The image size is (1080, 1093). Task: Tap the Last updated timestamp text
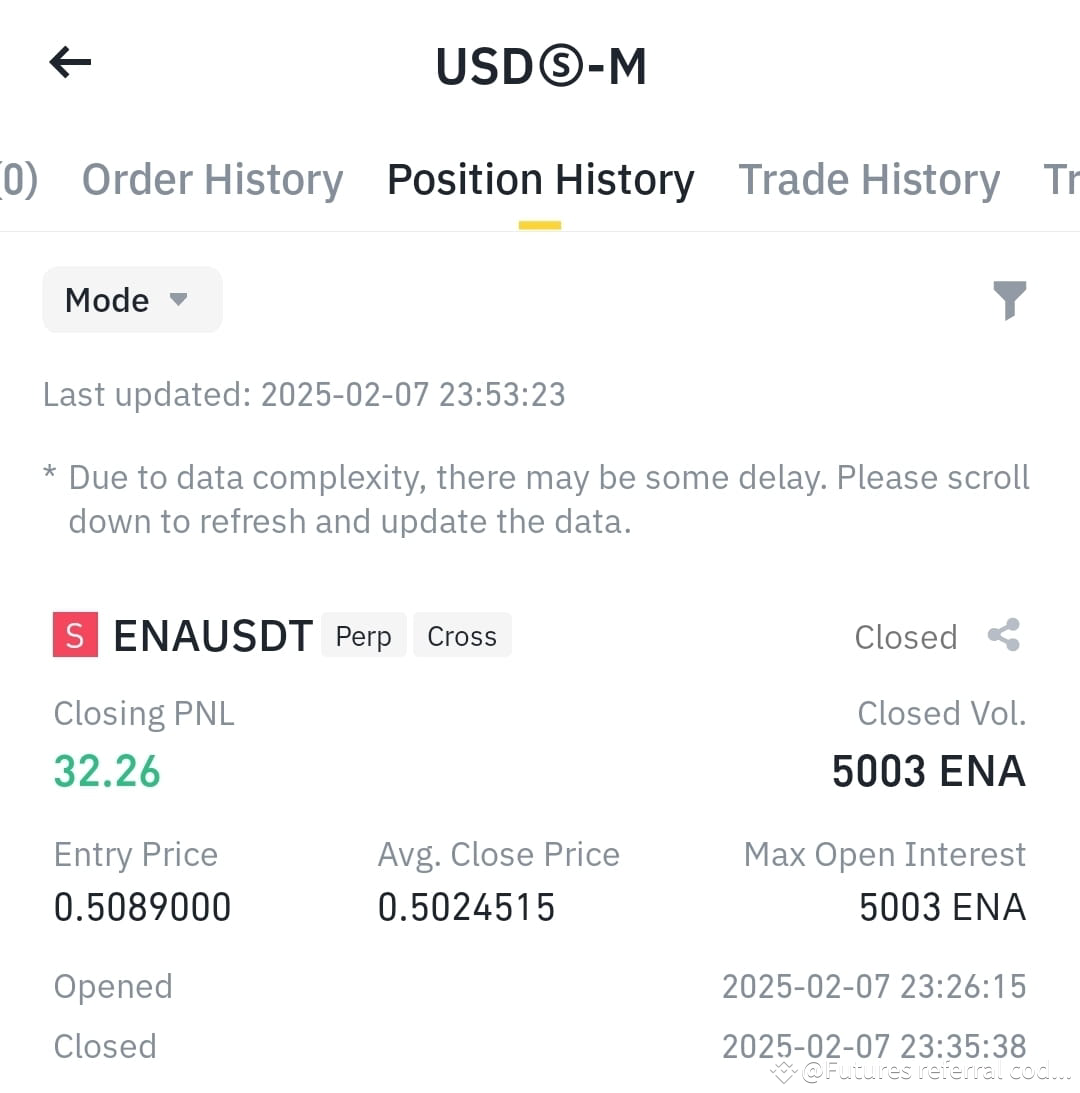(304, 394)
